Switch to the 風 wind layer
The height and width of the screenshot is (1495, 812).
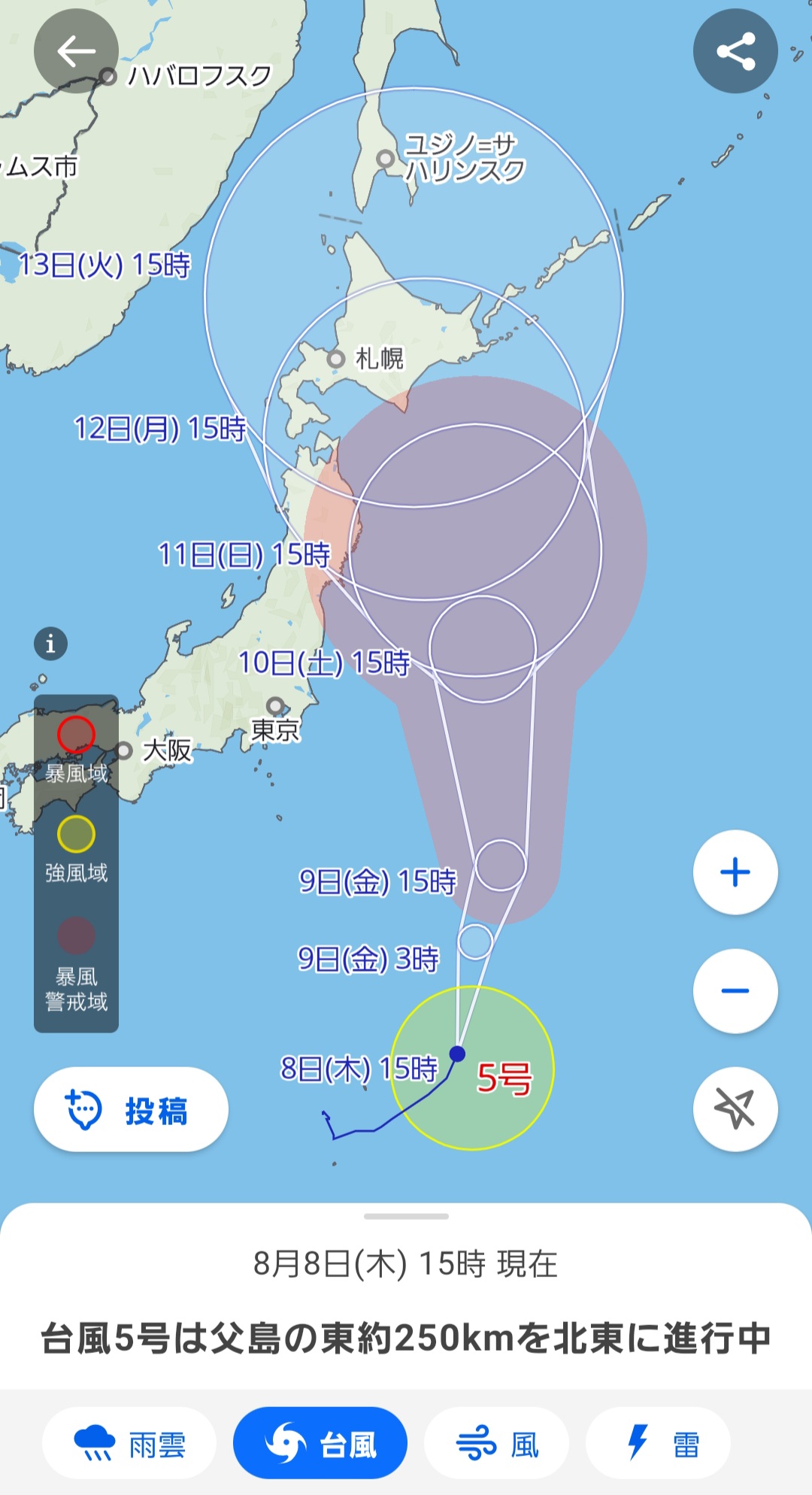point(497,1444)
